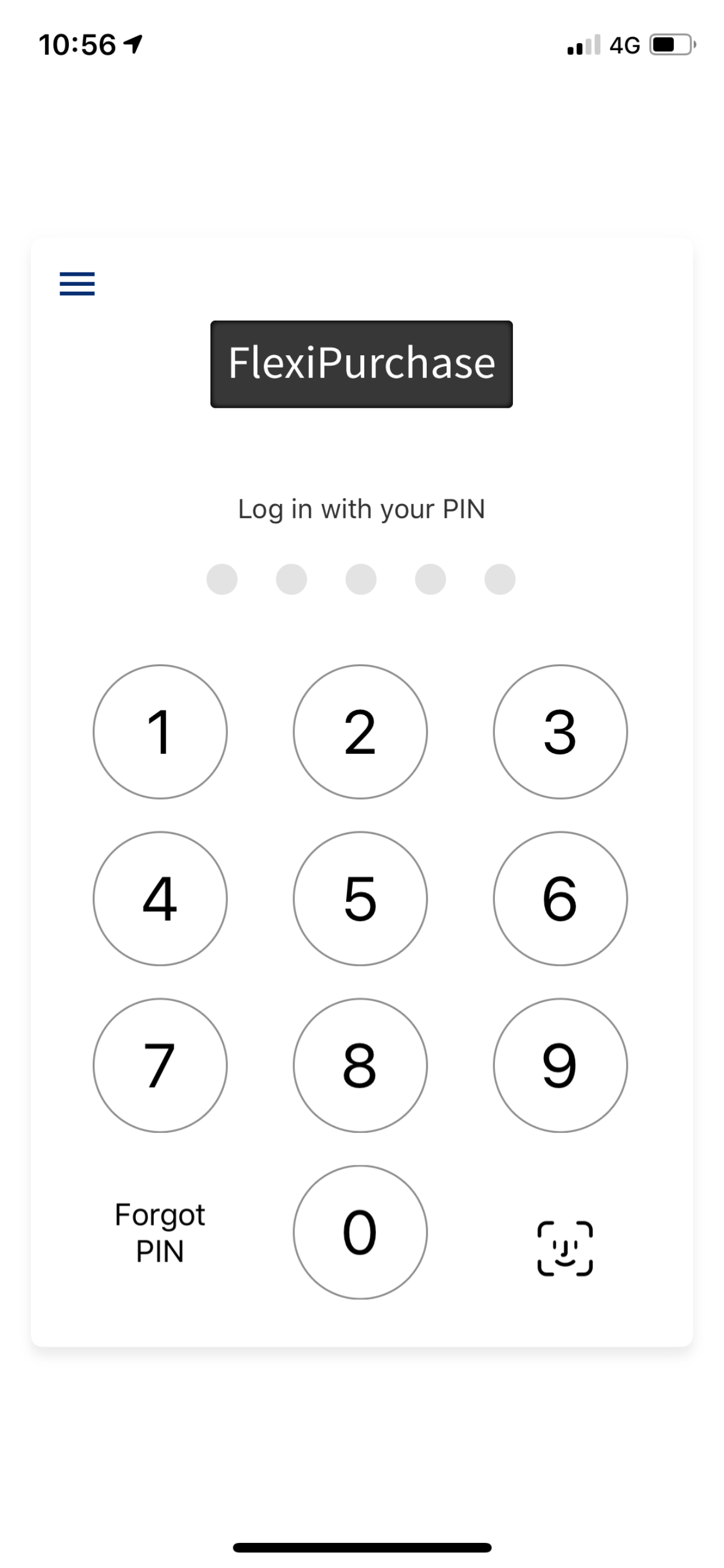724x1568 pixels.
Task: Open the hamburger navigation menu
Action: pos(77,283)
